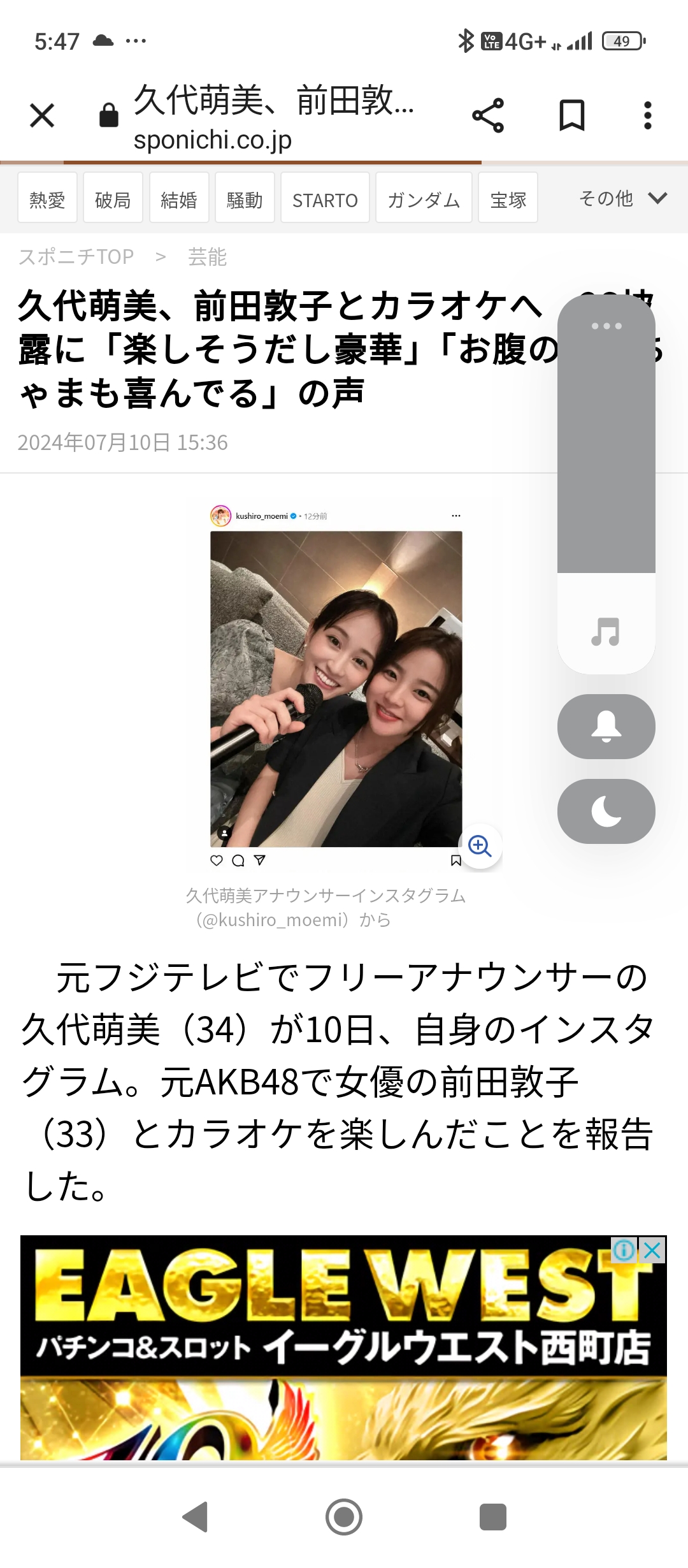688x1568 pixels.
Task: Expand the その他 dropdown
Action: click(622, 198)
